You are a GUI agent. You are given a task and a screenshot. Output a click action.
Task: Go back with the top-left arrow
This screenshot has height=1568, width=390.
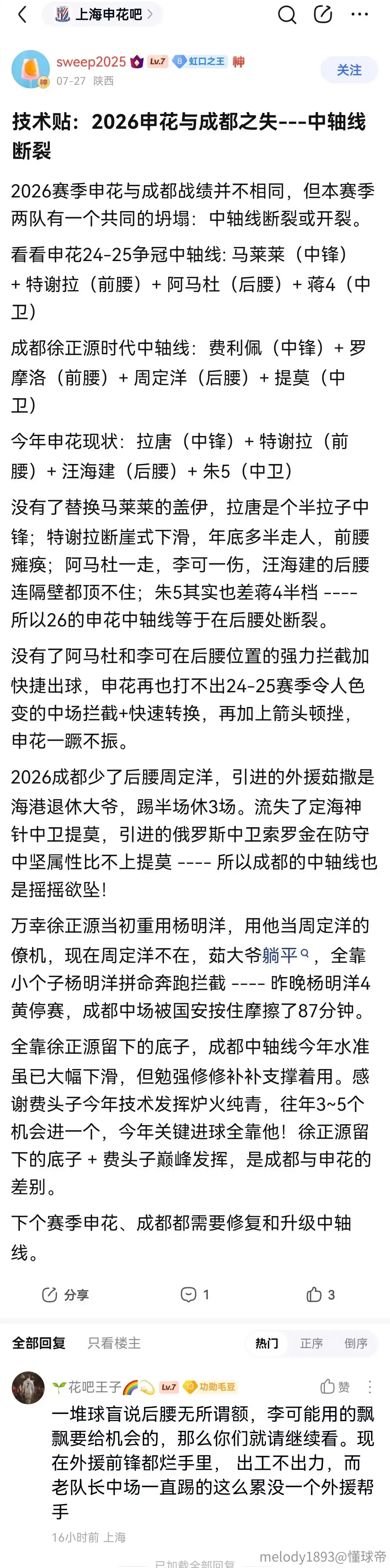22,14
